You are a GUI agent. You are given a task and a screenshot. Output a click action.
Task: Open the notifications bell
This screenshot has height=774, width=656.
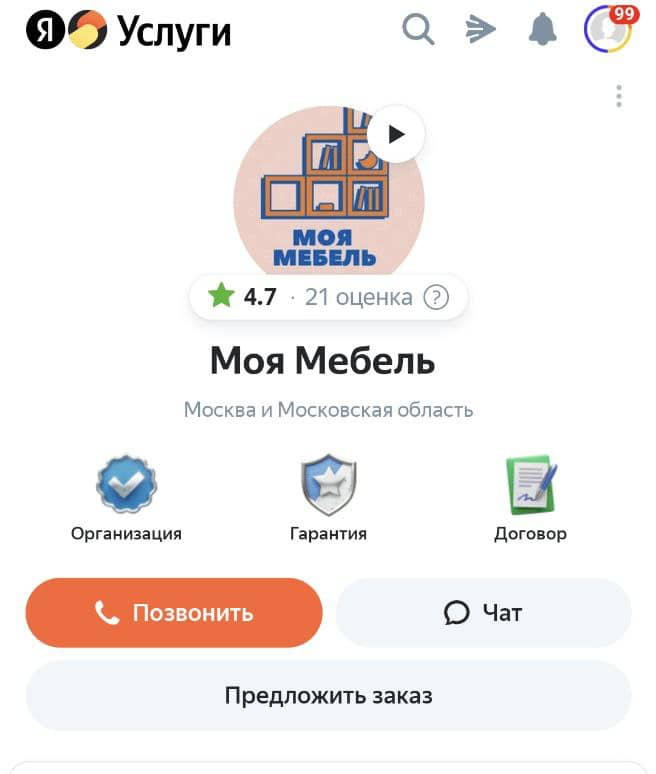point(541,30)
